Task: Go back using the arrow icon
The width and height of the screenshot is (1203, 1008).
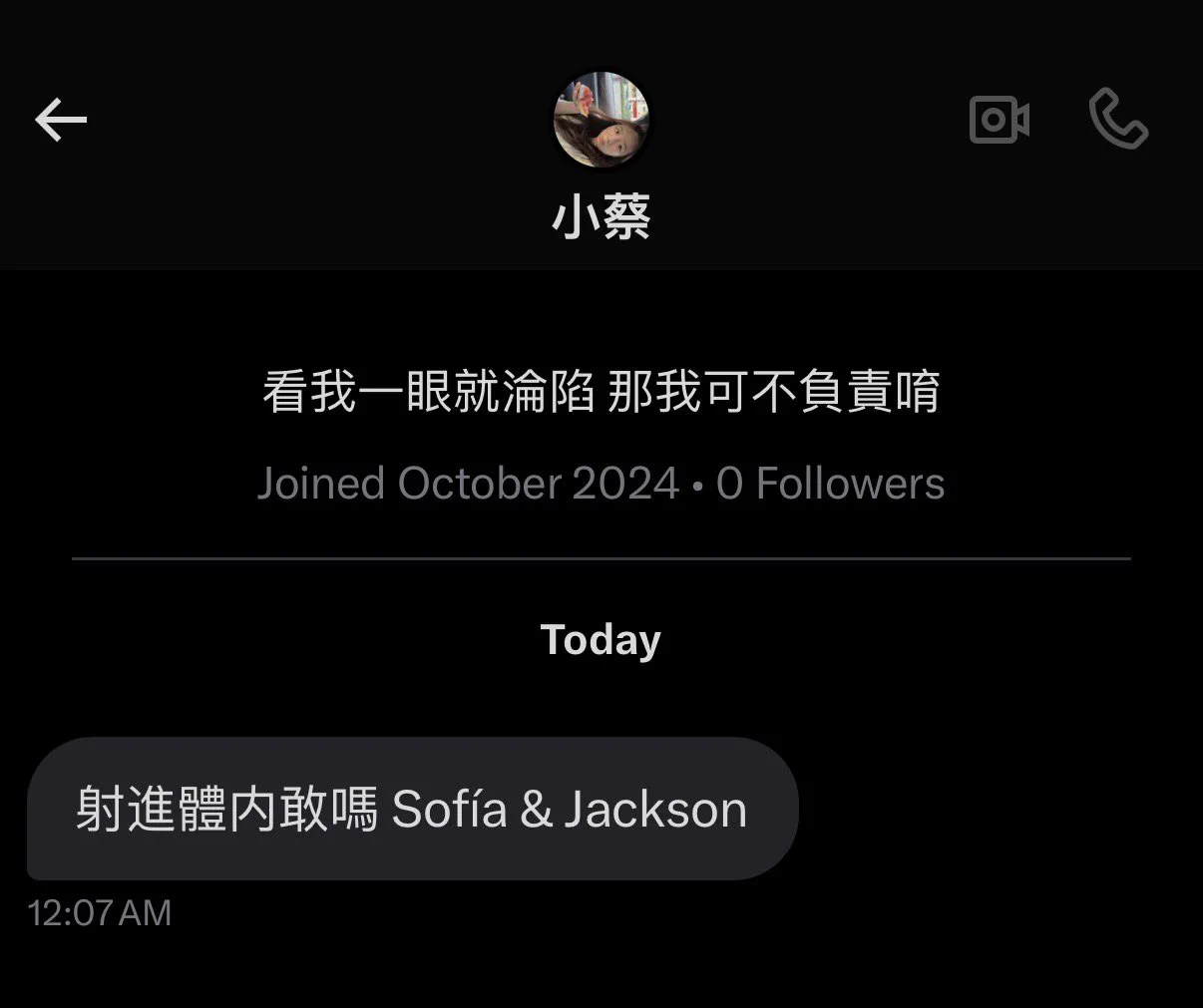Action: [61, 120]
